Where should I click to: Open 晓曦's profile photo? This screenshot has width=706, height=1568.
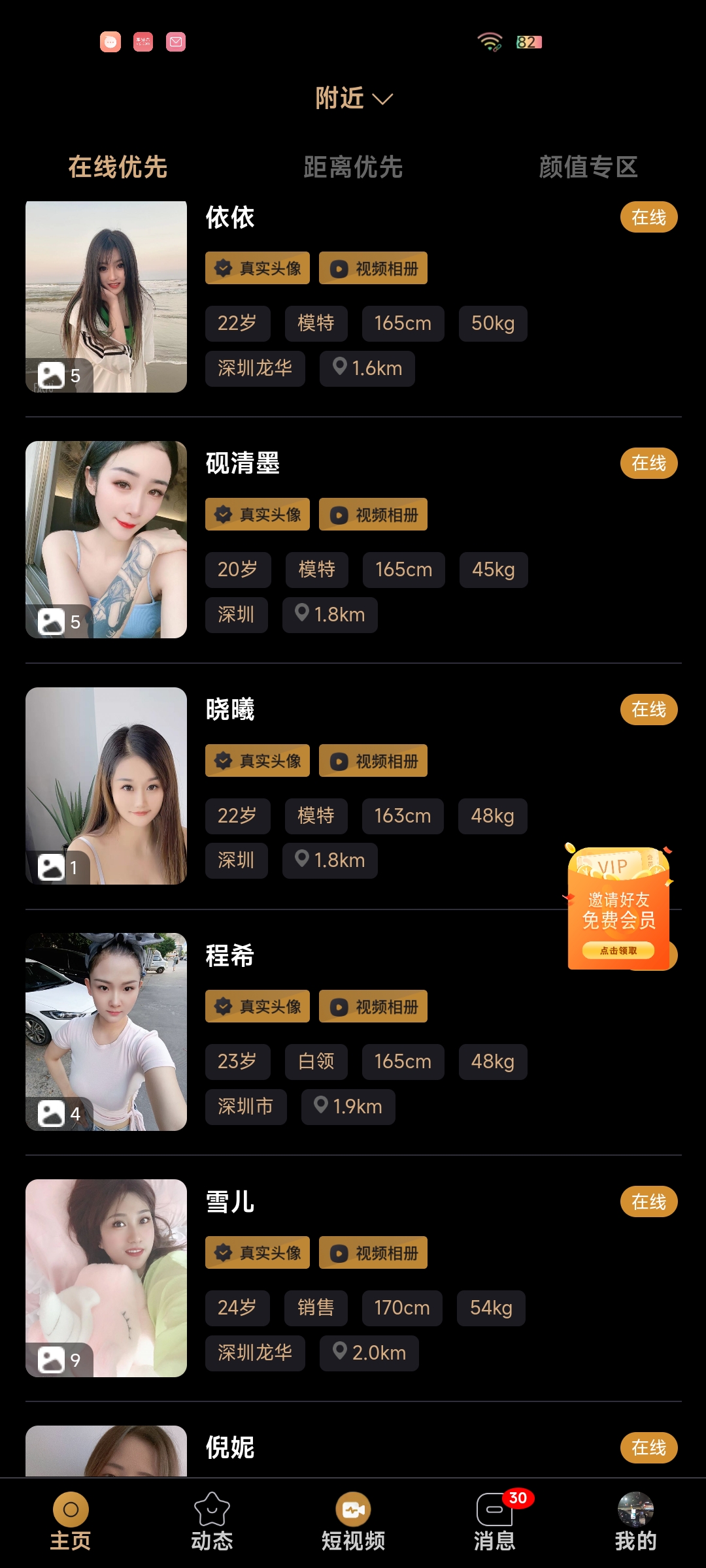(106, 786)
